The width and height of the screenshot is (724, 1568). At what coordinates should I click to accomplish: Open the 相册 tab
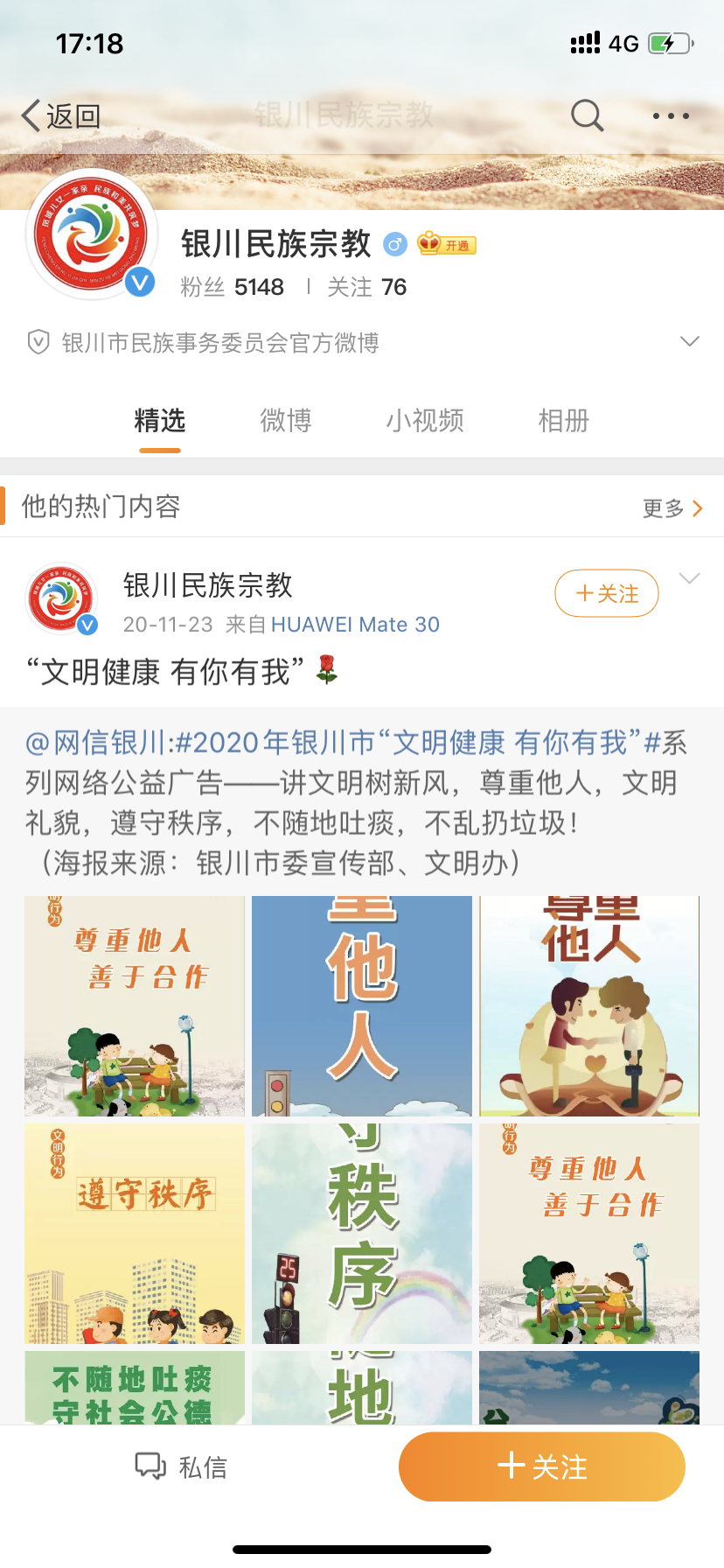pyautogui.click(x=564, y=421)
